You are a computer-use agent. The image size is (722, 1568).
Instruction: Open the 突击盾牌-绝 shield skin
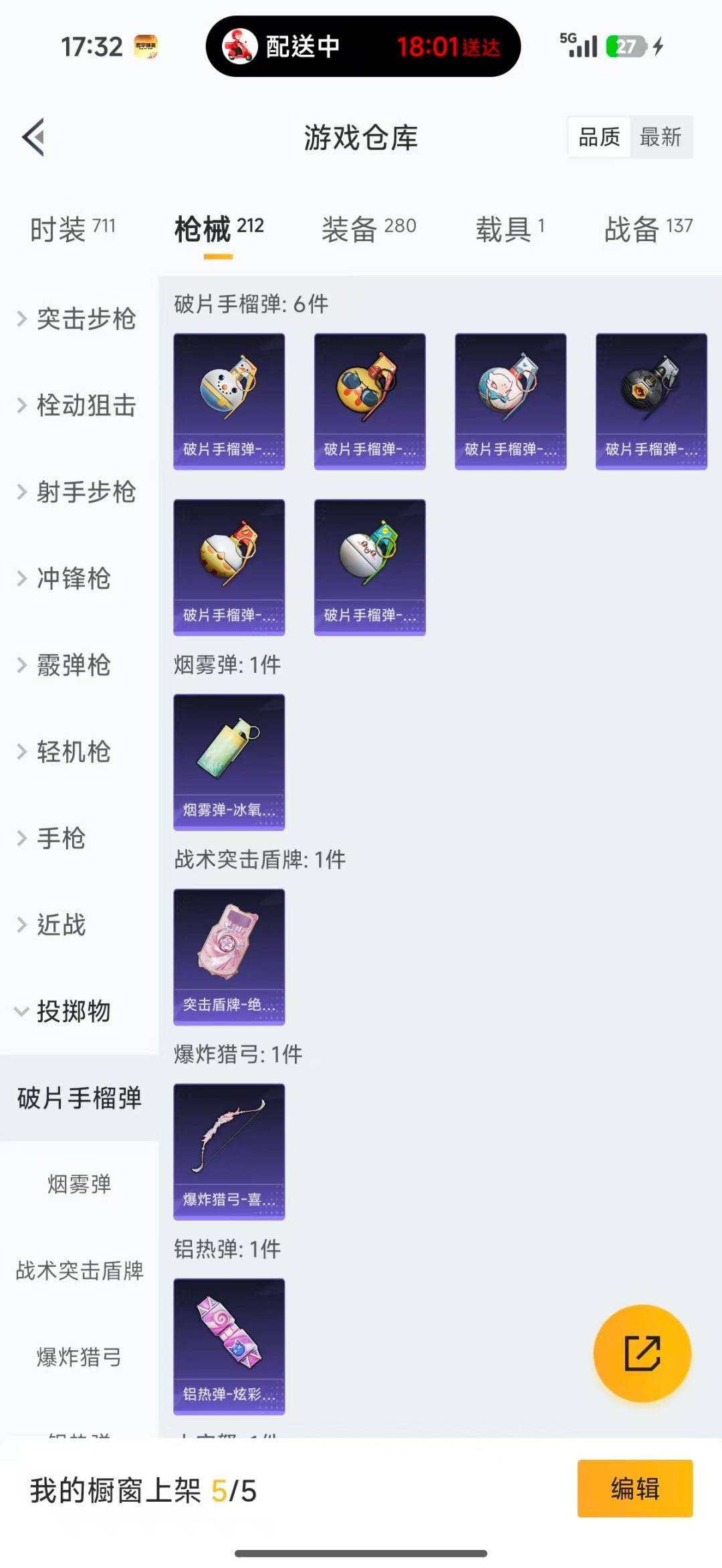click(x=229, y=957)
